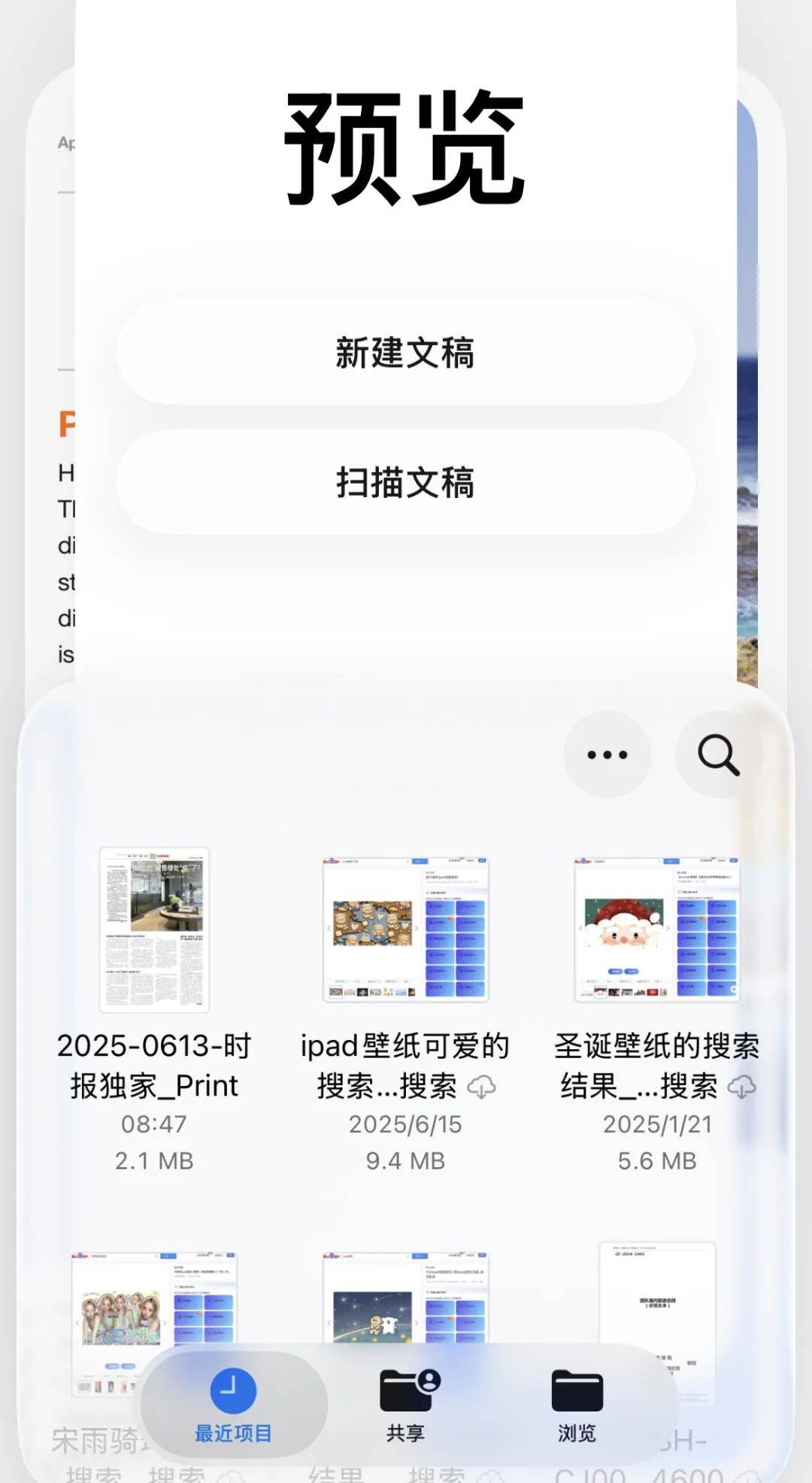
Task: Switch to the 共享 tab
Action: (406, 1405)
